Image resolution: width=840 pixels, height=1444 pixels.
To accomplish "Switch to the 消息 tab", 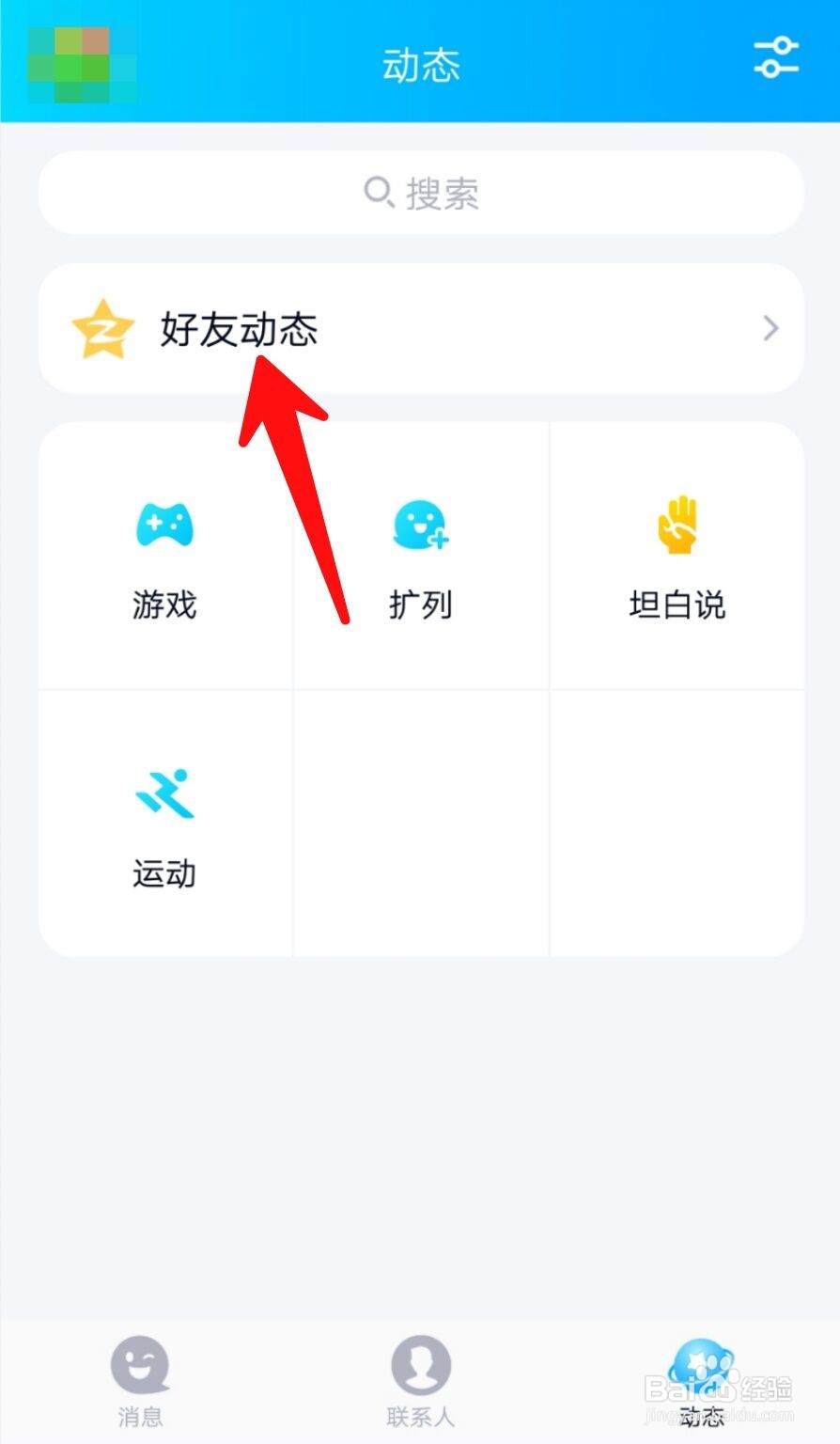I will coord(140,1382).
